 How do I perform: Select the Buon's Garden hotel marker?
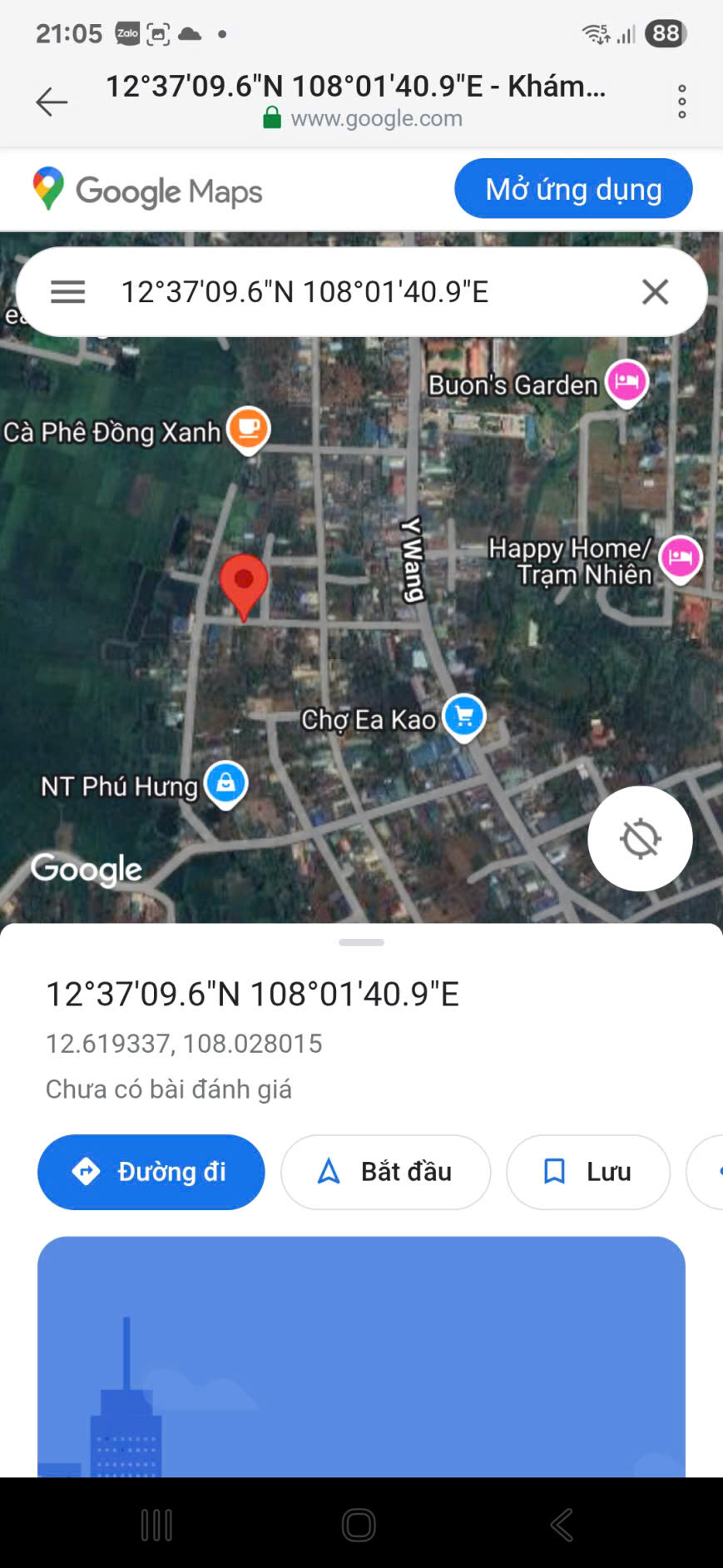point(626,382)
